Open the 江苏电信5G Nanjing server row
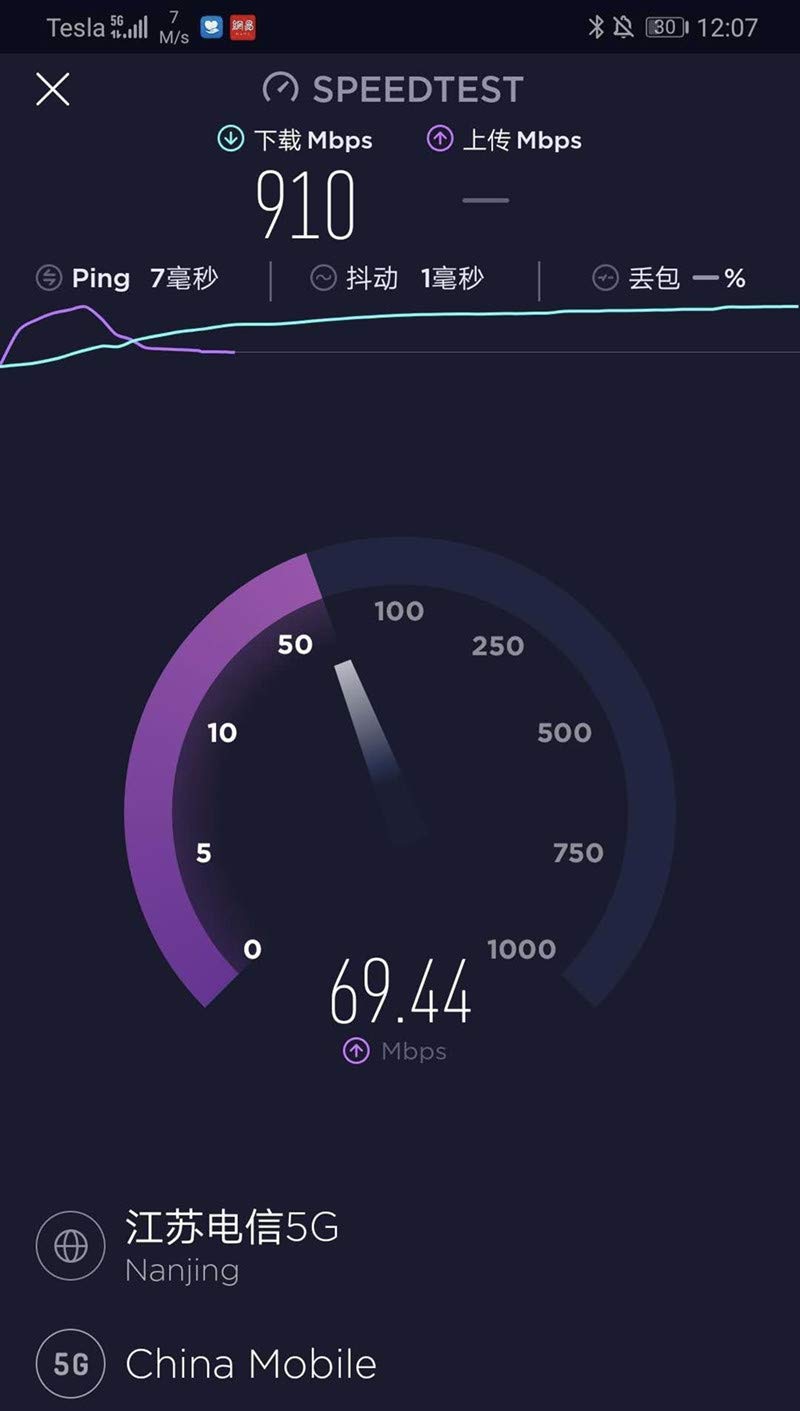Viewport: 800px width, 1411px height. [232, 1245]
